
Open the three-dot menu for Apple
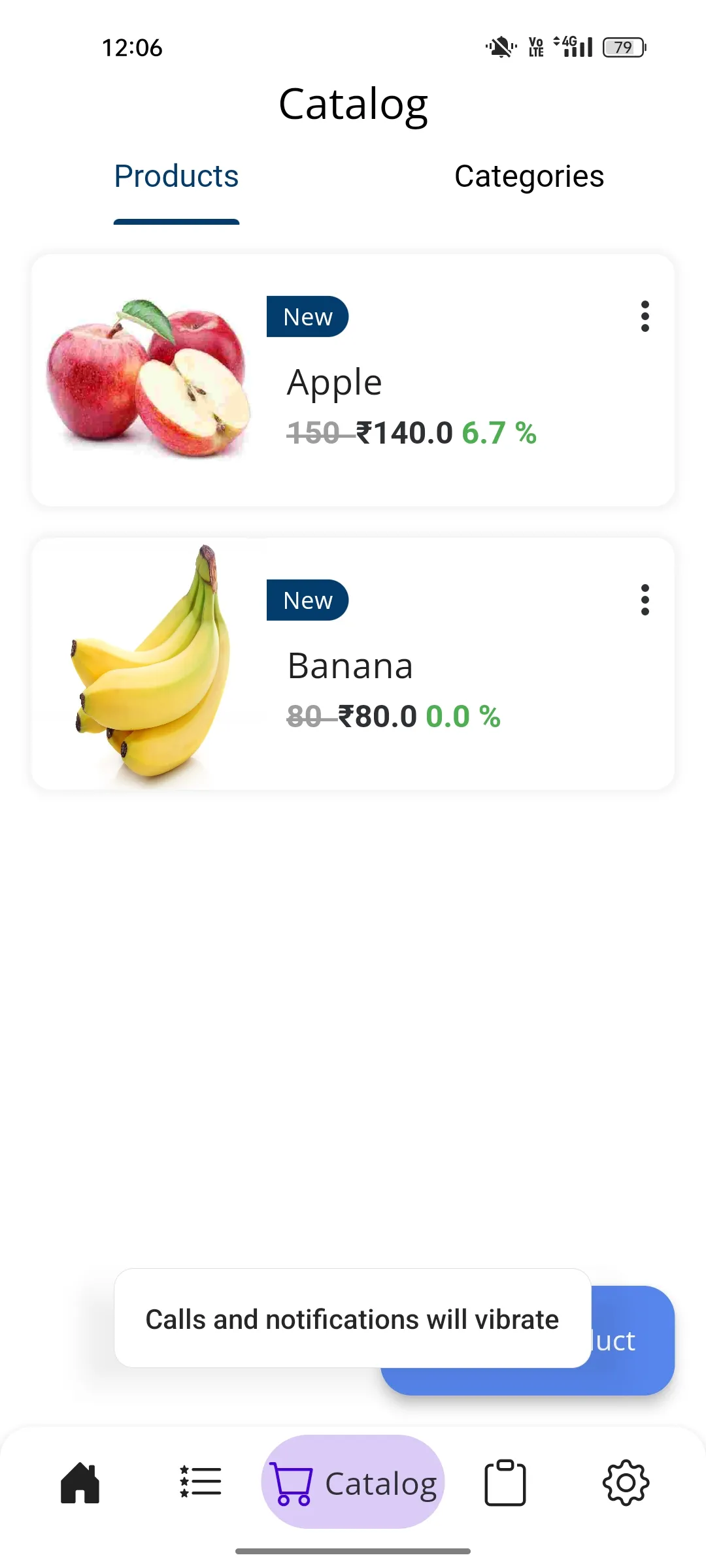point(645,316)
